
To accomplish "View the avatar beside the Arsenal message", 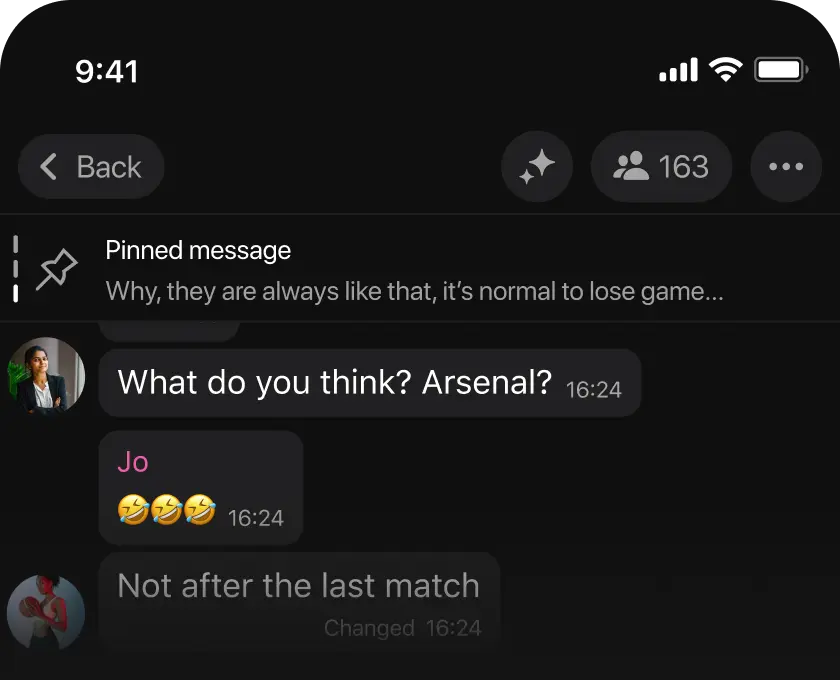I will (46, 376).
